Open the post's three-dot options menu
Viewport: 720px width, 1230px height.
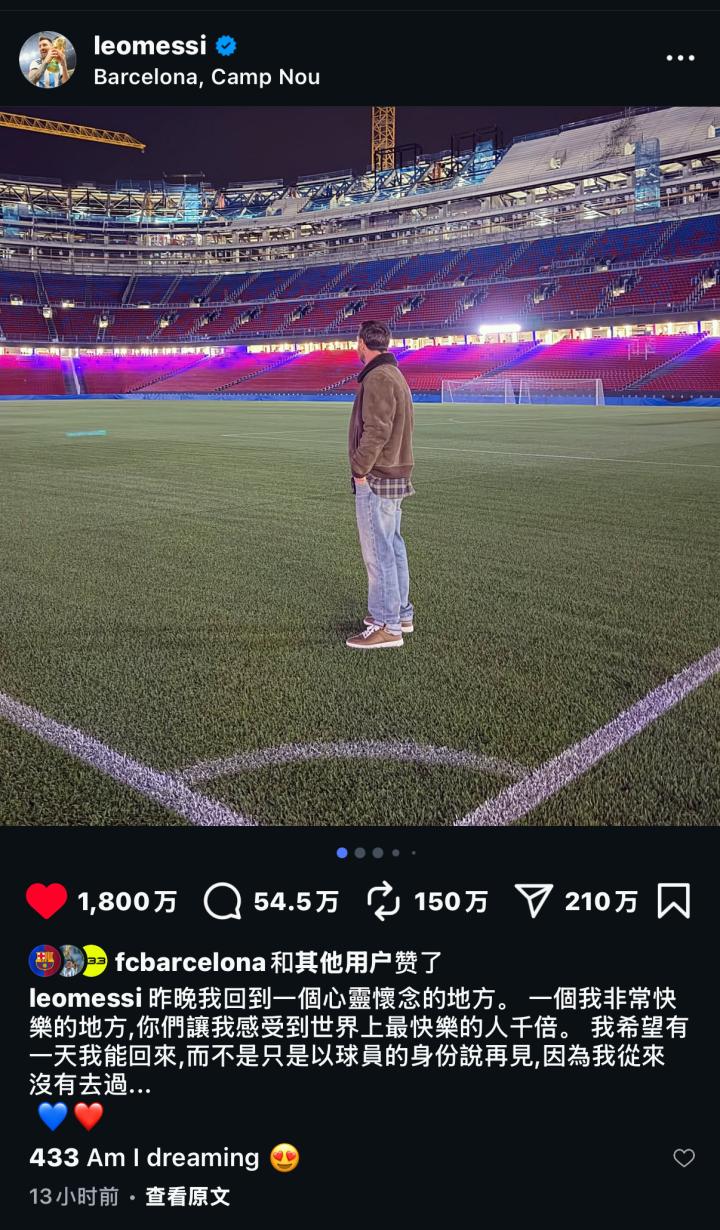(680, 58)
